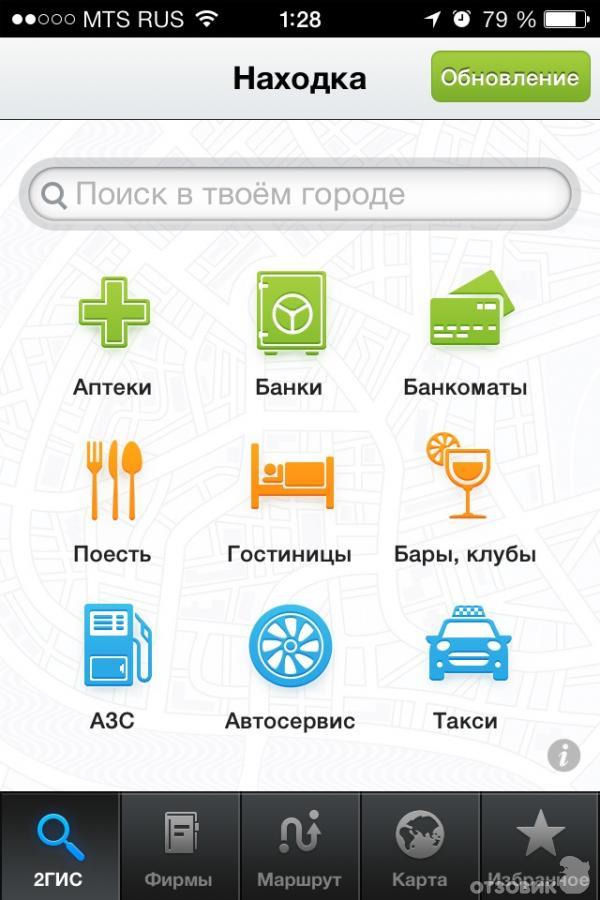The height and width of the screenshot is (900, 600).
Task: View the Гостиницы category
Action: [x=289, y=498]
